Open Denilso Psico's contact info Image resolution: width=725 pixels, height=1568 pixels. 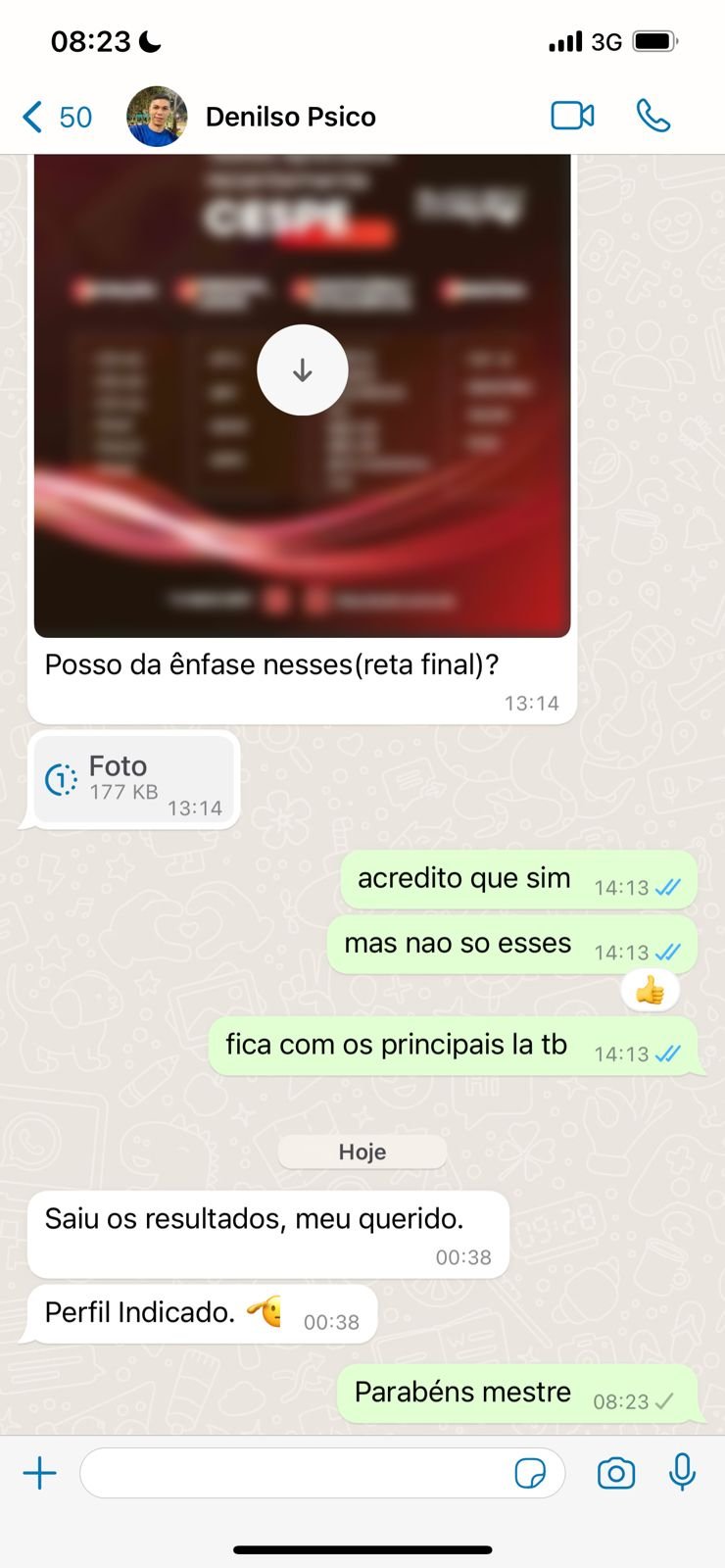tap(290, 118)
